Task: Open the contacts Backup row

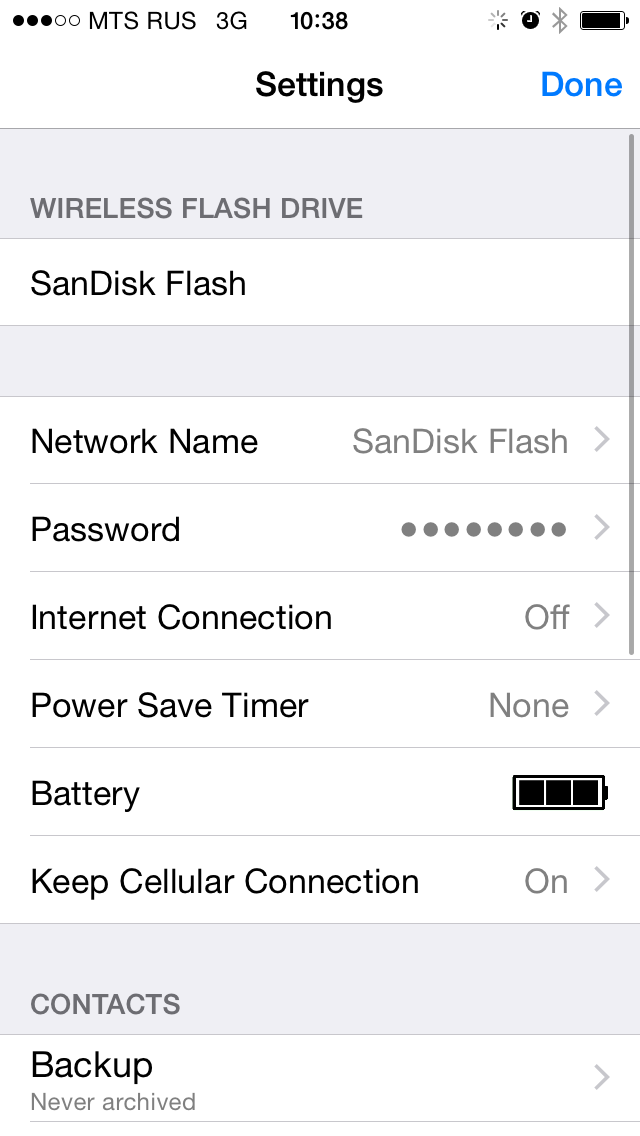Action: pos(320,1077)
